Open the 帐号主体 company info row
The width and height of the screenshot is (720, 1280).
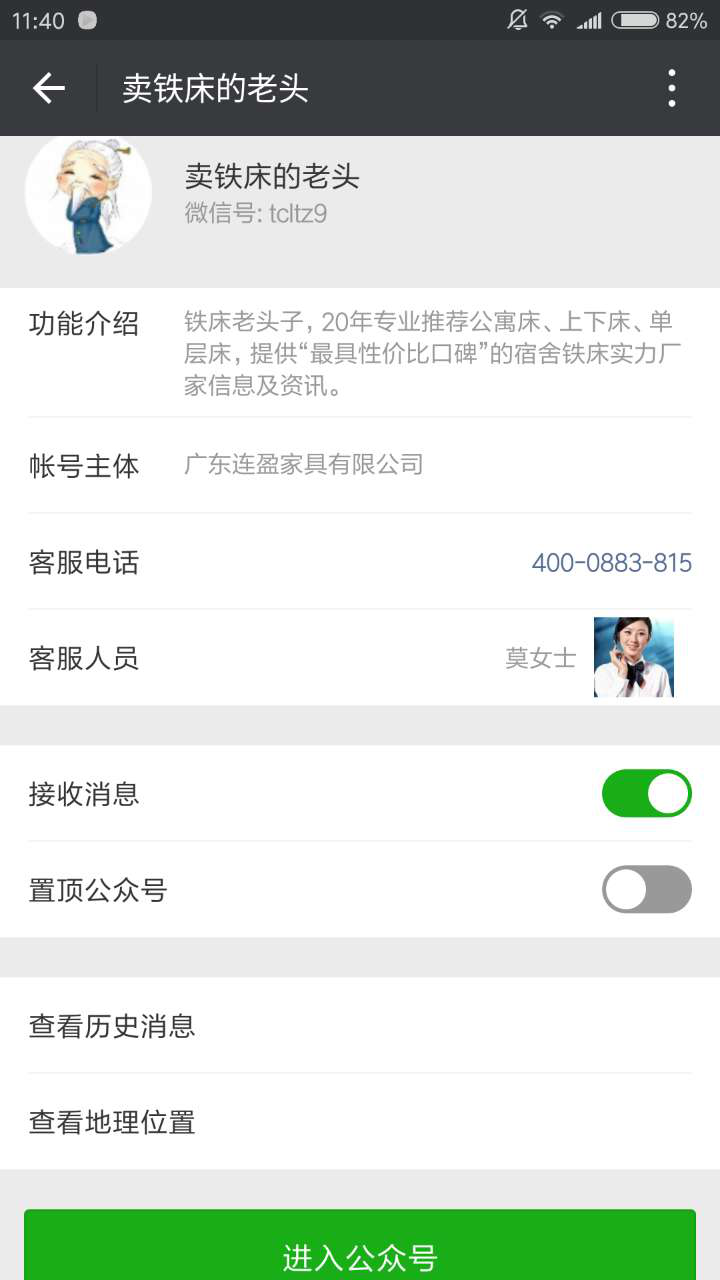pyautogui.click(x=360, y=465)
